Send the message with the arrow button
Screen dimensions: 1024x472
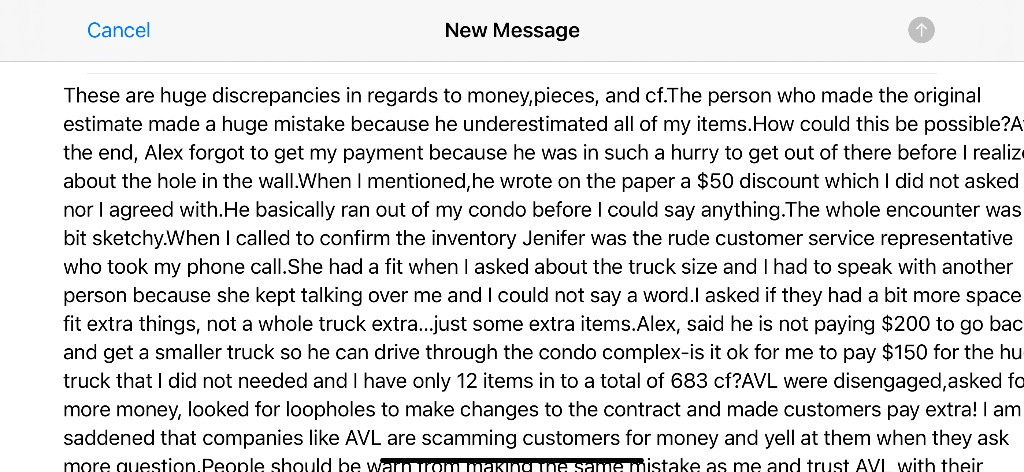click(x=921, y=30)
